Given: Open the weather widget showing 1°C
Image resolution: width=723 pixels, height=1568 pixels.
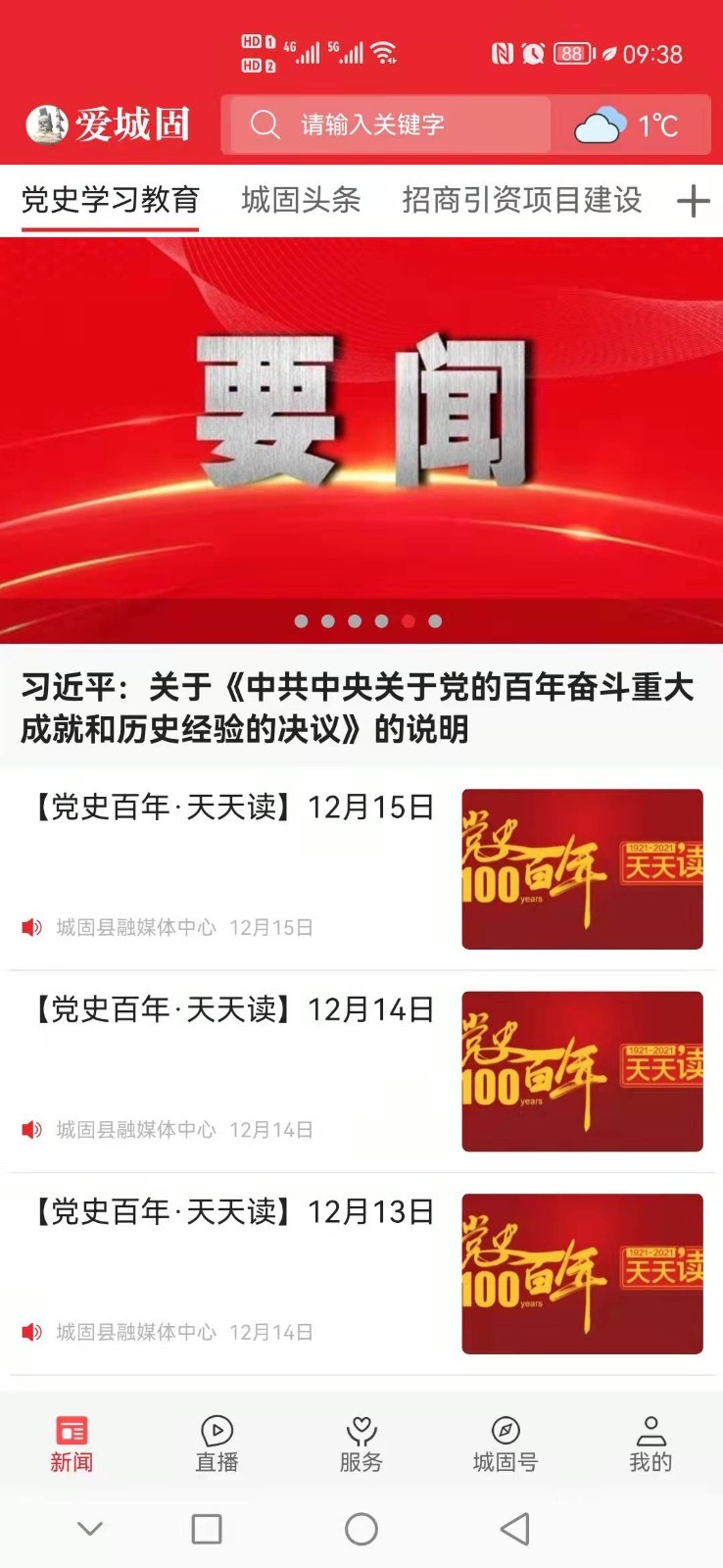Looking at the screenshot, I should [x=629, y=125].
